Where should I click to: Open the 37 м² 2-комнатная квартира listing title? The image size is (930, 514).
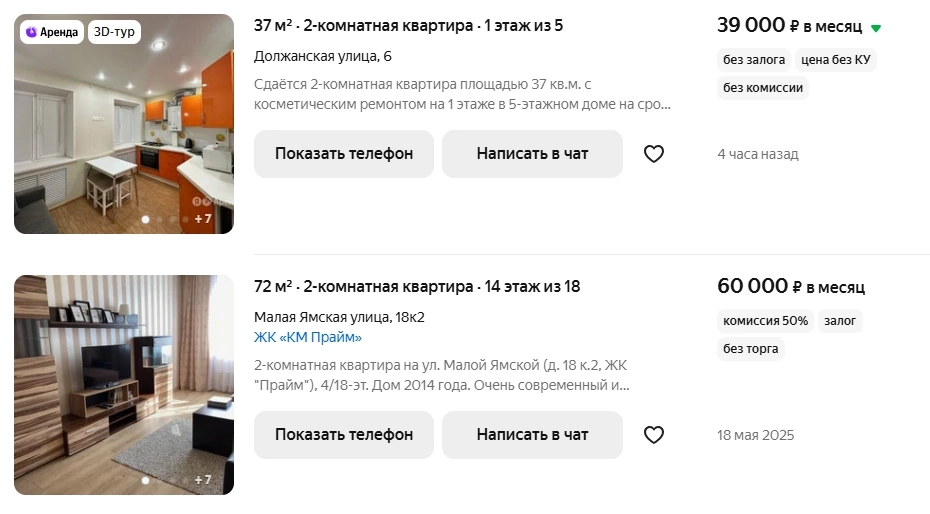tap(408, 25)
